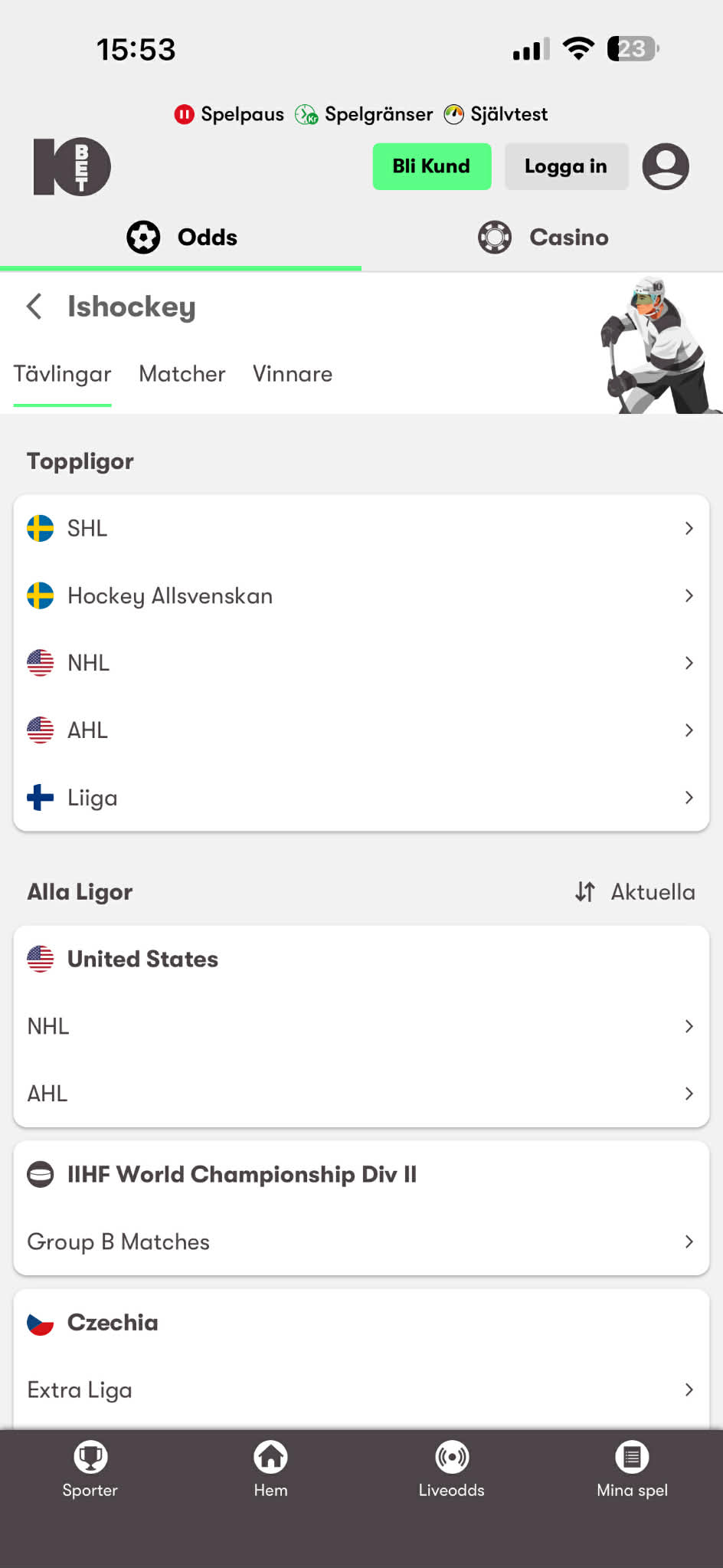Open Spelpaus via the pause icon

pos(184,113)
